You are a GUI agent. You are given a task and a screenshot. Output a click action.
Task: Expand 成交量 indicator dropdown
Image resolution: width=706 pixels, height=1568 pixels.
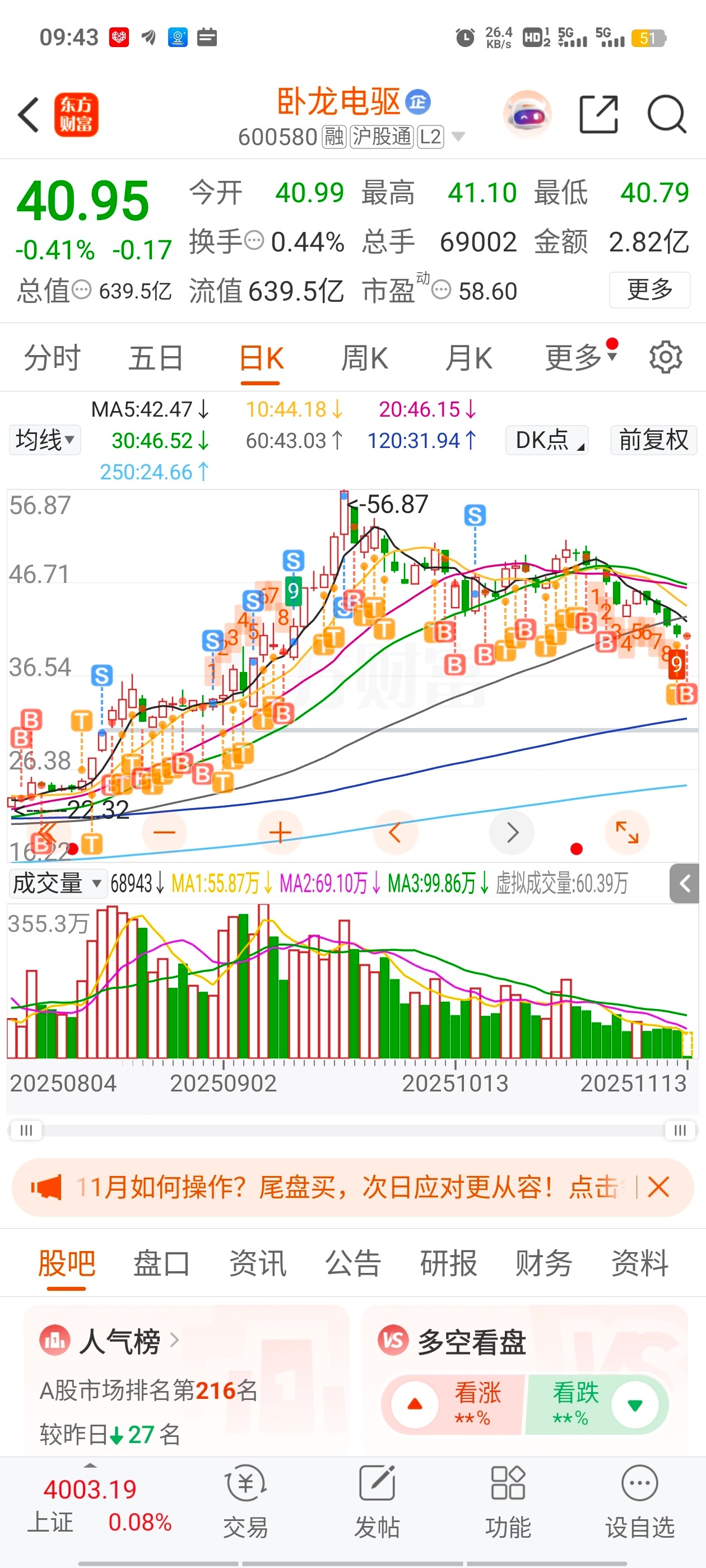click(57, 883)
